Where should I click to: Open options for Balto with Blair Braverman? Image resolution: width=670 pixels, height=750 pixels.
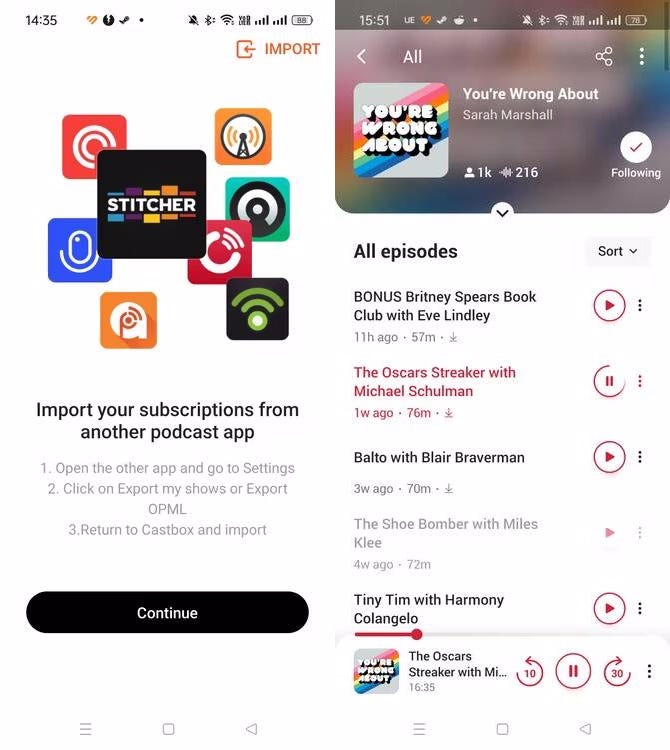[x=641, y=457]
